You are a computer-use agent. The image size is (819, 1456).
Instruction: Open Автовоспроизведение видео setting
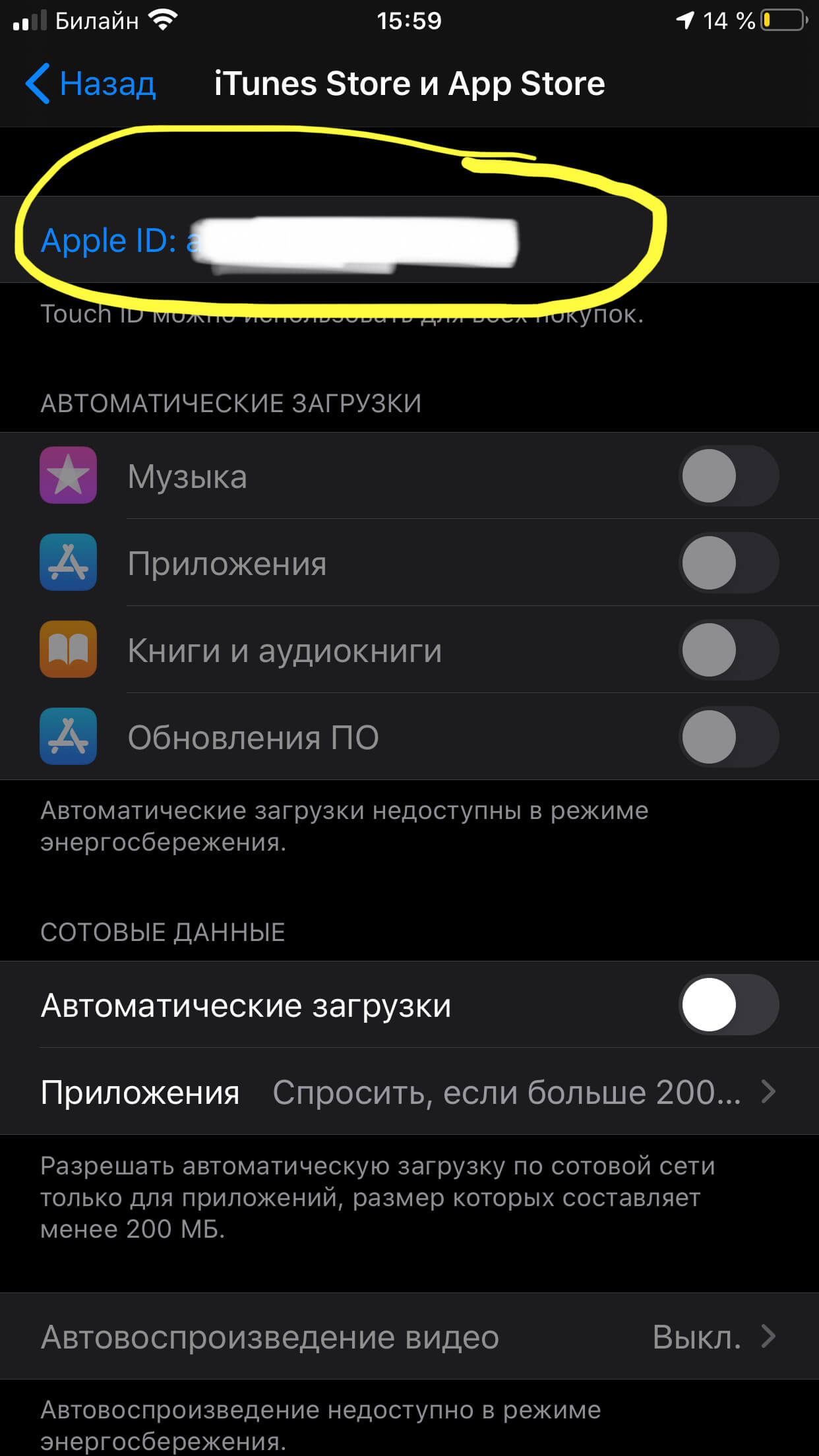409,1337
